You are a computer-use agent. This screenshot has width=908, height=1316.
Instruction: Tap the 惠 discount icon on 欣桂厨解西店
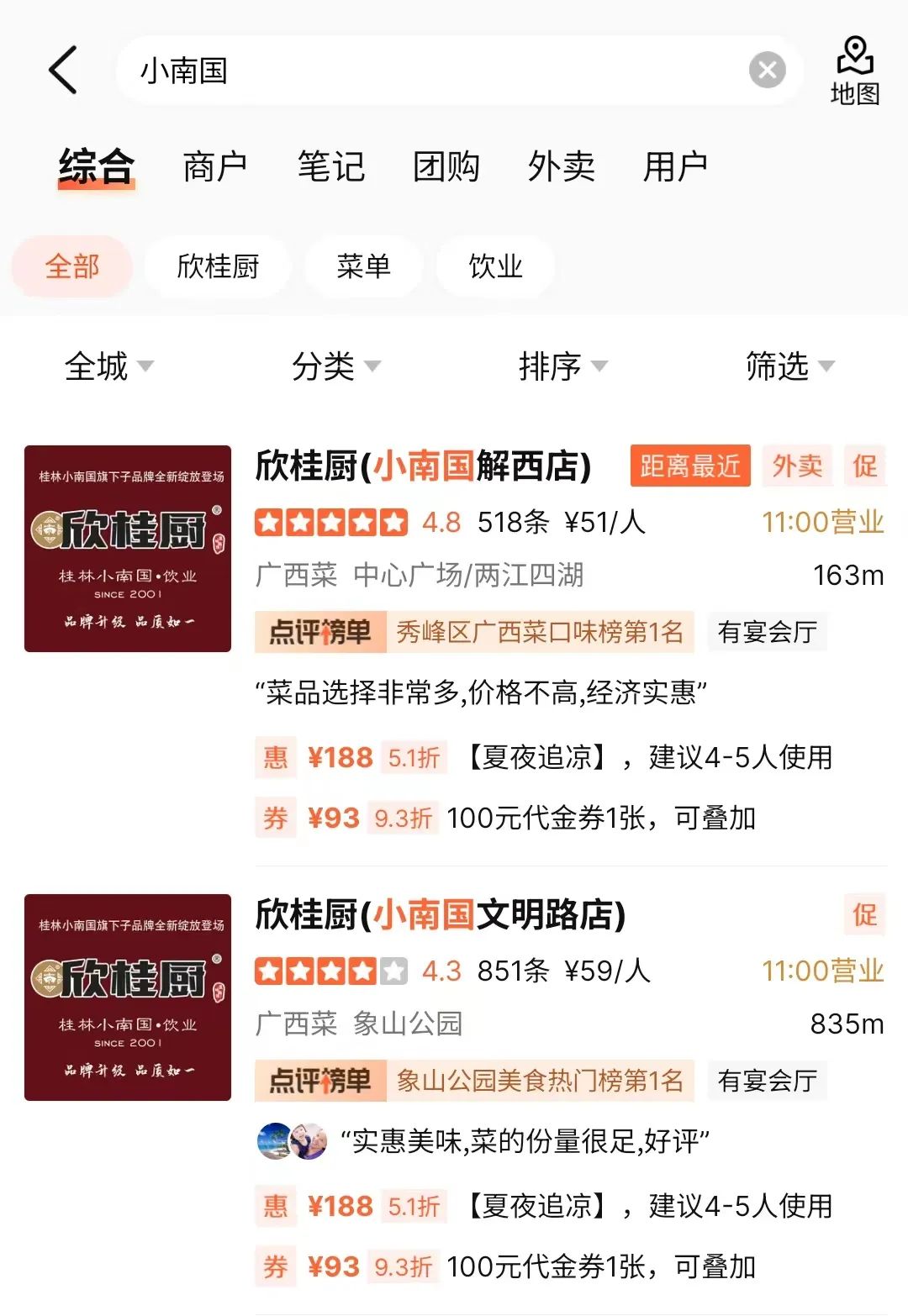(x=275, y=757)
